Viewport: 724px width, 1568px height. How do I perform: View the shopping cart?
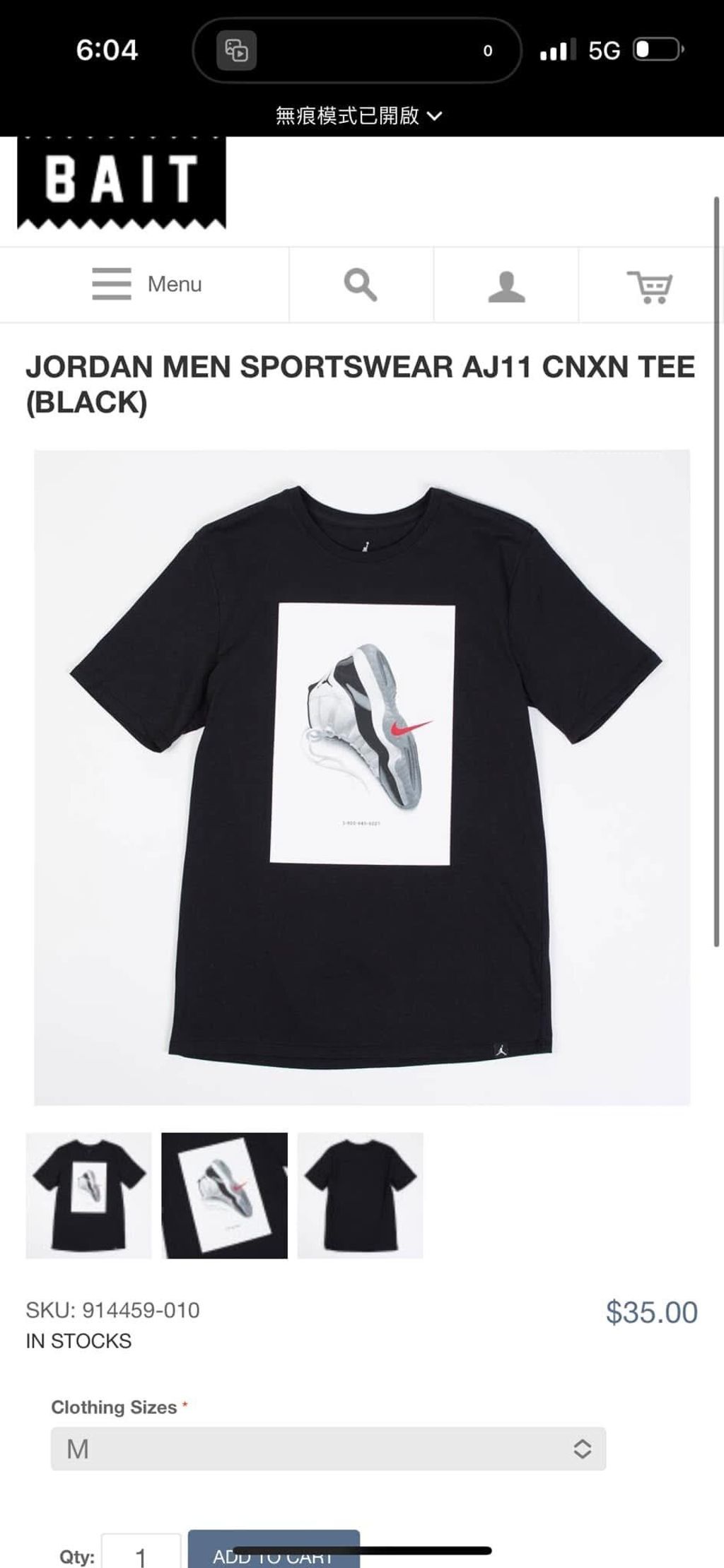click(650, 286)
